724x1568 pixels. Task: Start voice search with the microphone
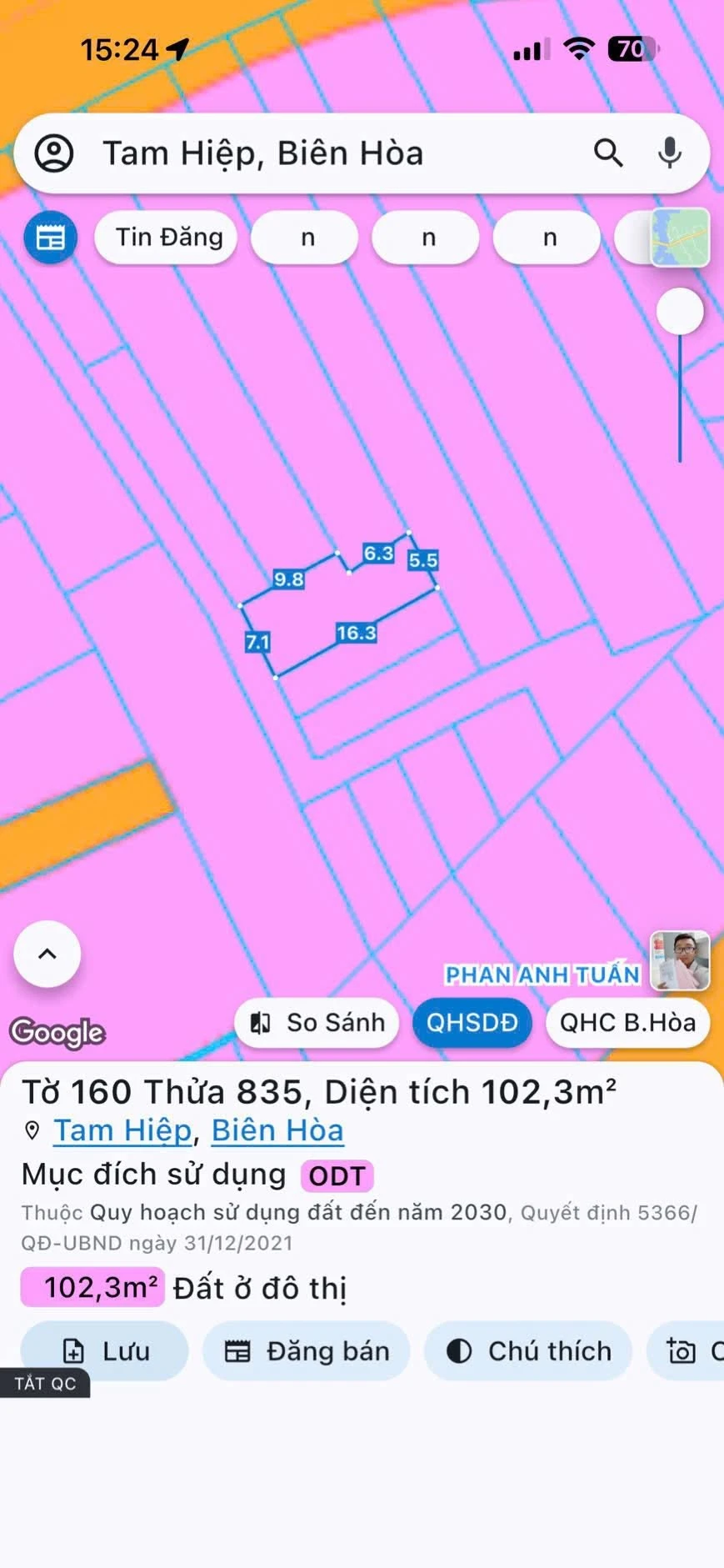[x=670, y=153]
